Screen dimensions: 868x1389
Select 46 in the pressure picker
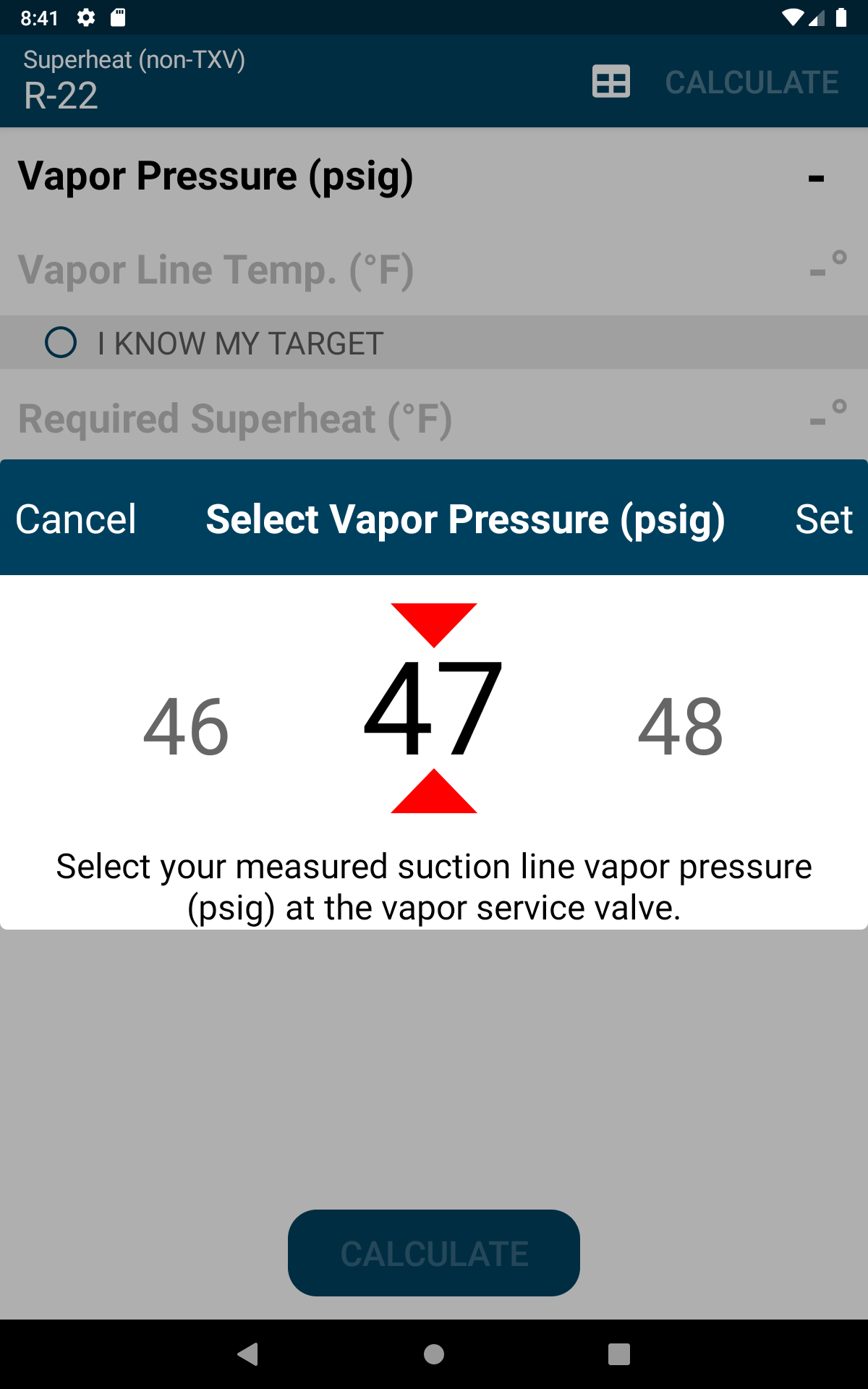pyautogui.click(x=186, y=726)
